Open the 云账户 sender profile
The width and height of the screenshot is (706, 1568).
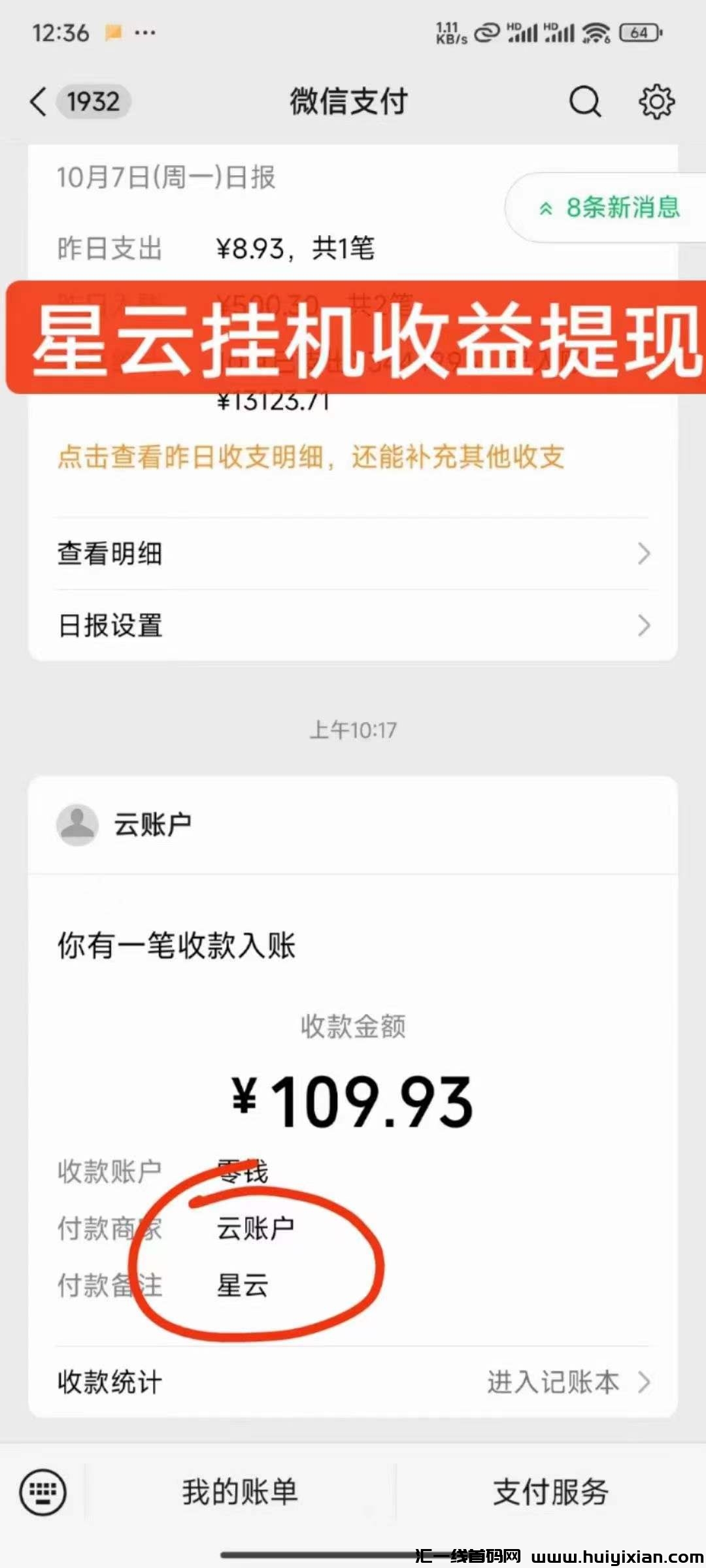[x=124, y=825]
